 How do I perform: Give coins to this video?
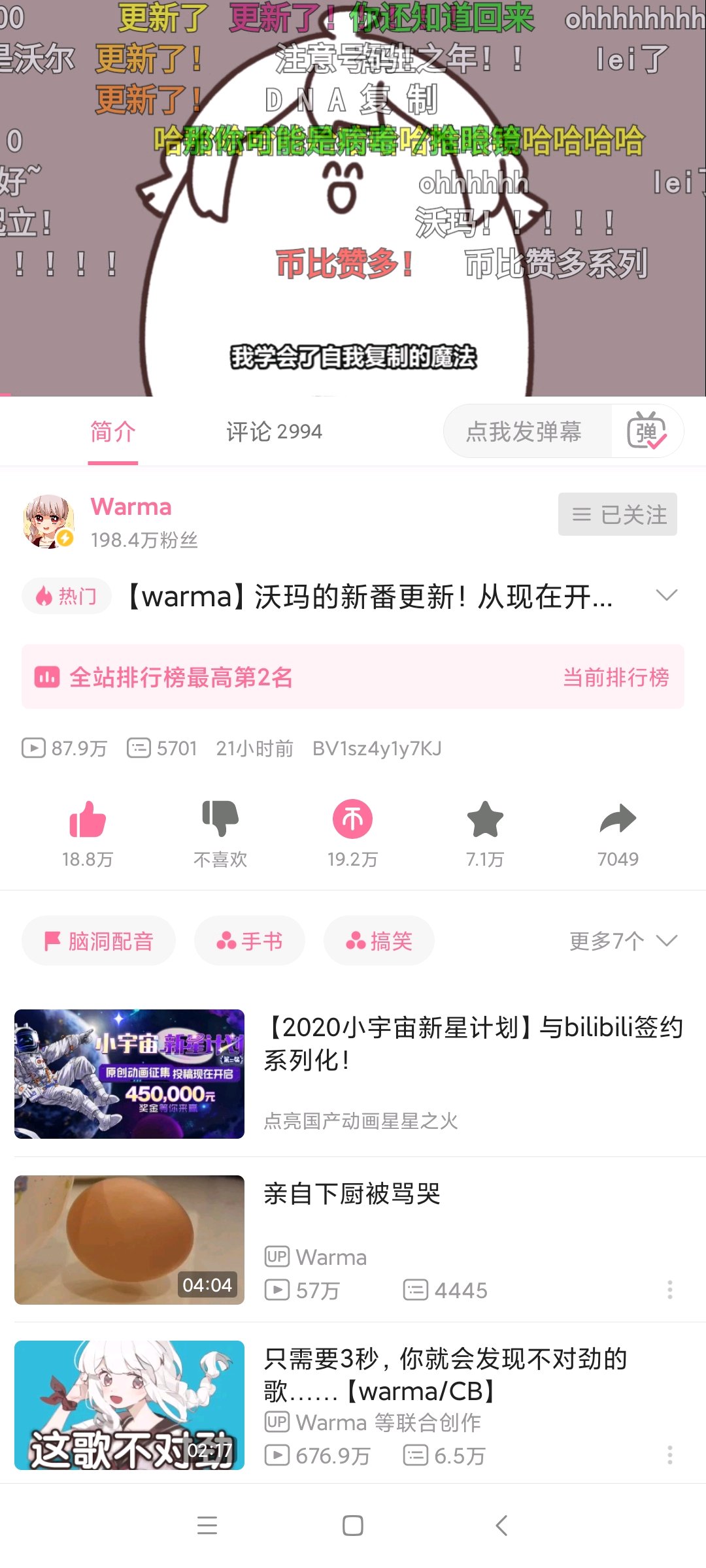pyautogui.click(x=352, y=820)
